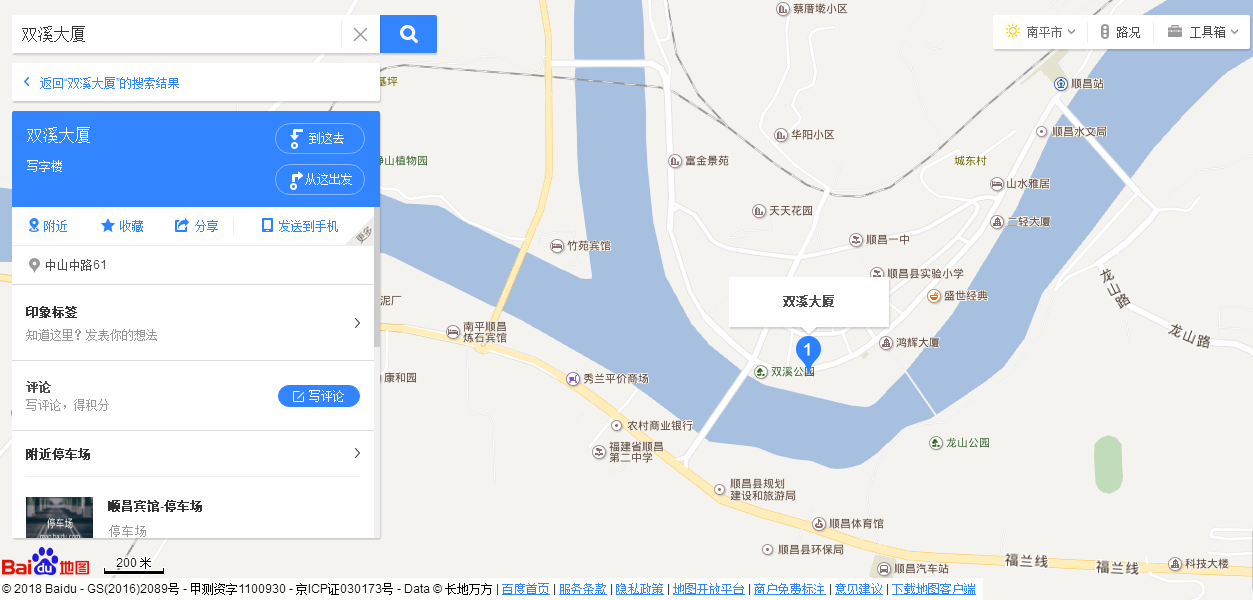Save the place with 收藏
Screen dimensions: 1253x600
tap(123, 226)
